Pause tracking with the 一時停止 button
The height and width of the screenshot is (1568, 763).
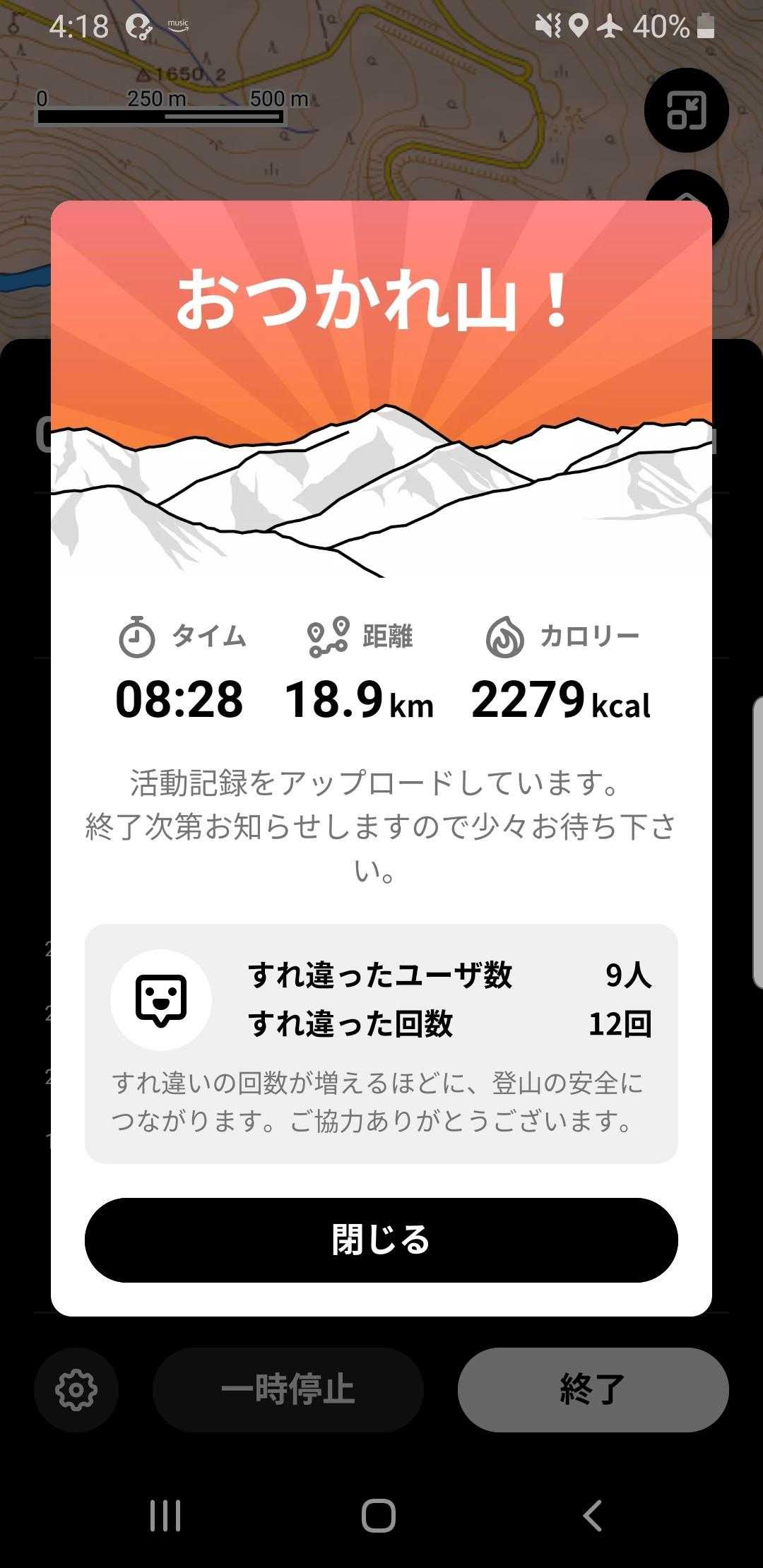point(288,1389)
